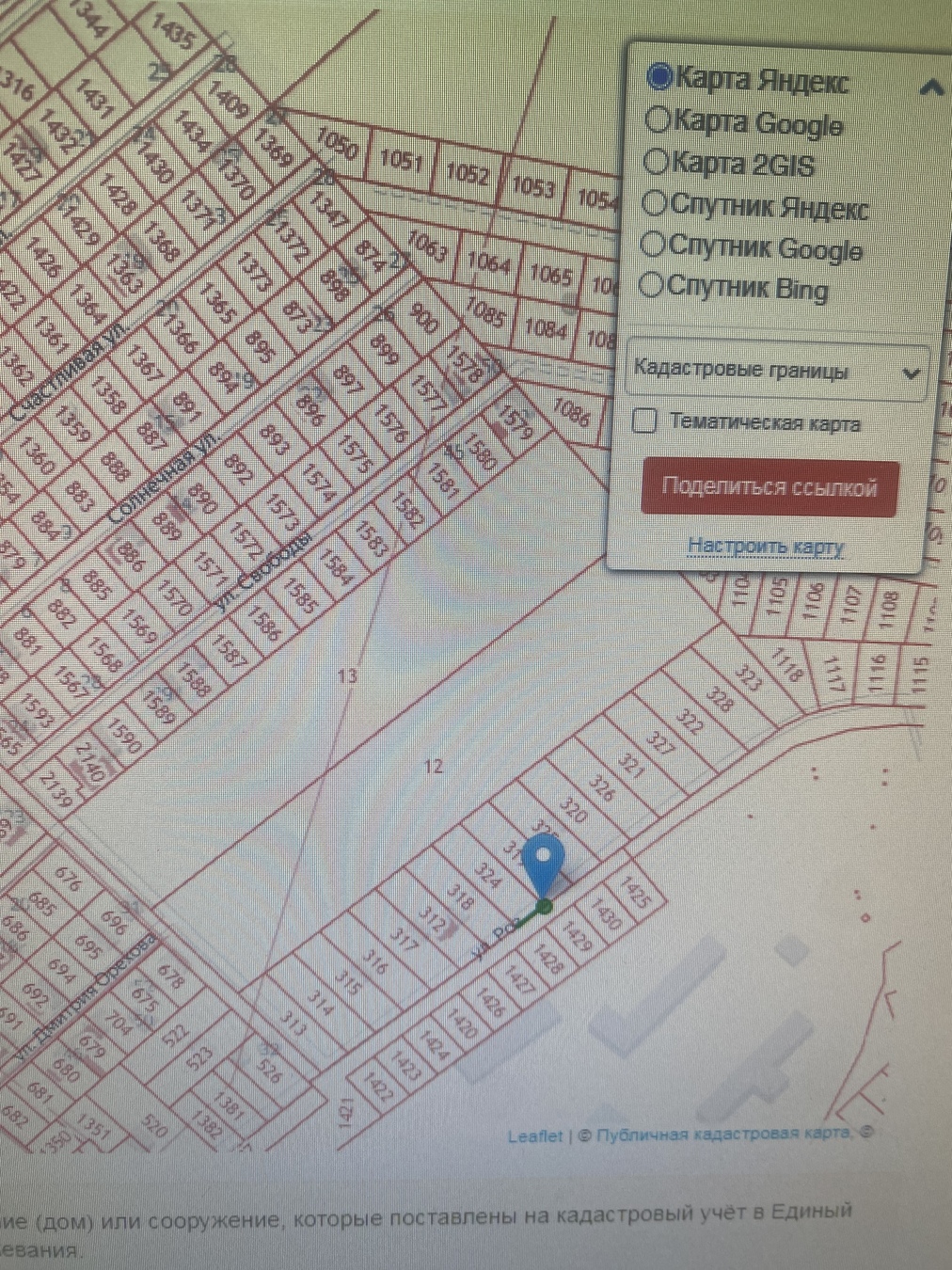
Task: Open the Кадастровые границы dropdown
Action: [x=777, y=371]
